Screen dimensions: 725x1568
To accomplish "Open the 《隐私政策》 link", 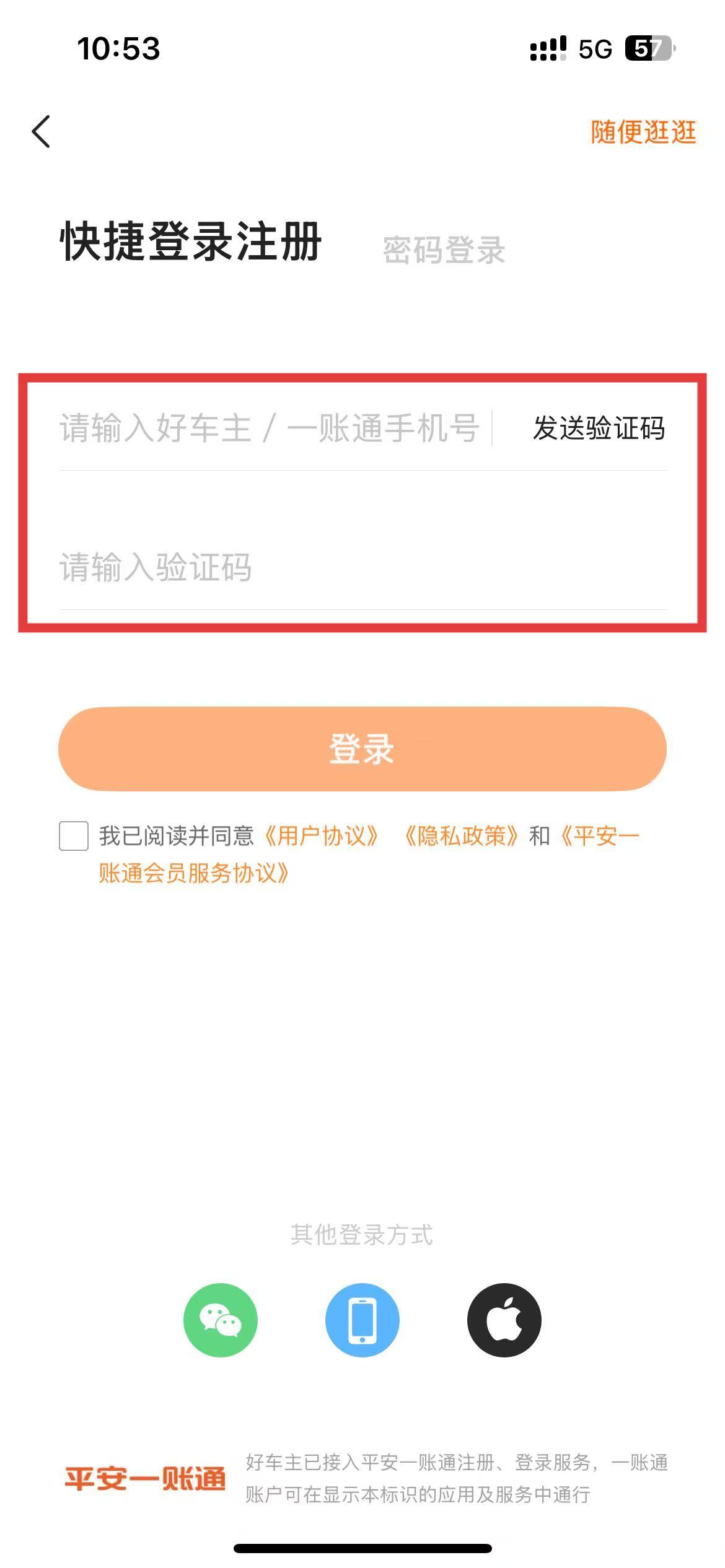I will pyautogui.click(x=461, y=836).
